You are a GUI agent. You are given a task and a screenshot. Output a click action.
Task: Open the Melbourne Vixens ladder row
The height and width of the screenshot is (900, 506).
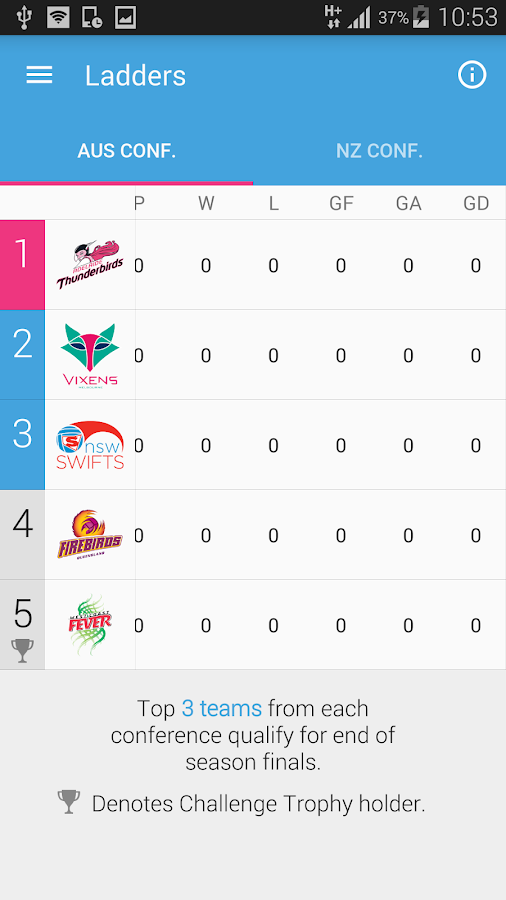(x=253, y=355)
